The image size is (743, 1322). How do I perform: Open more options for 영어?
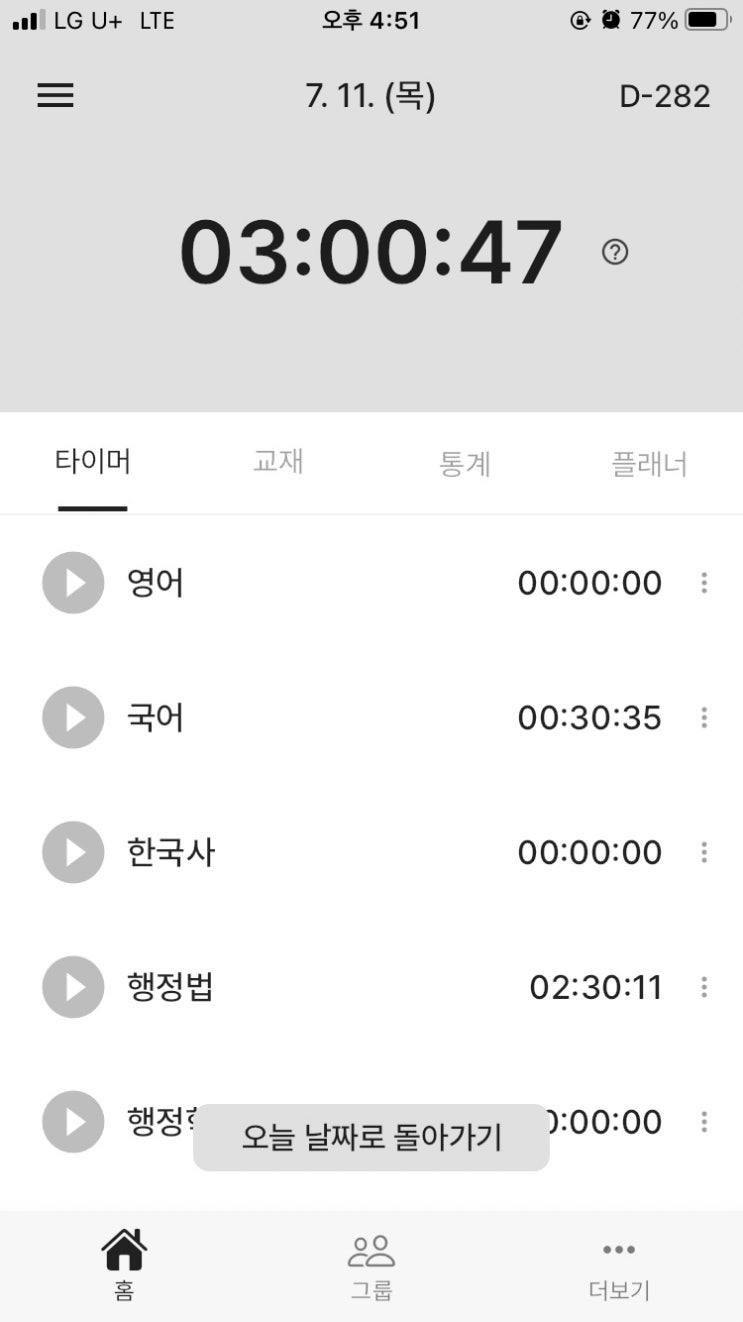tap(704, 583)
